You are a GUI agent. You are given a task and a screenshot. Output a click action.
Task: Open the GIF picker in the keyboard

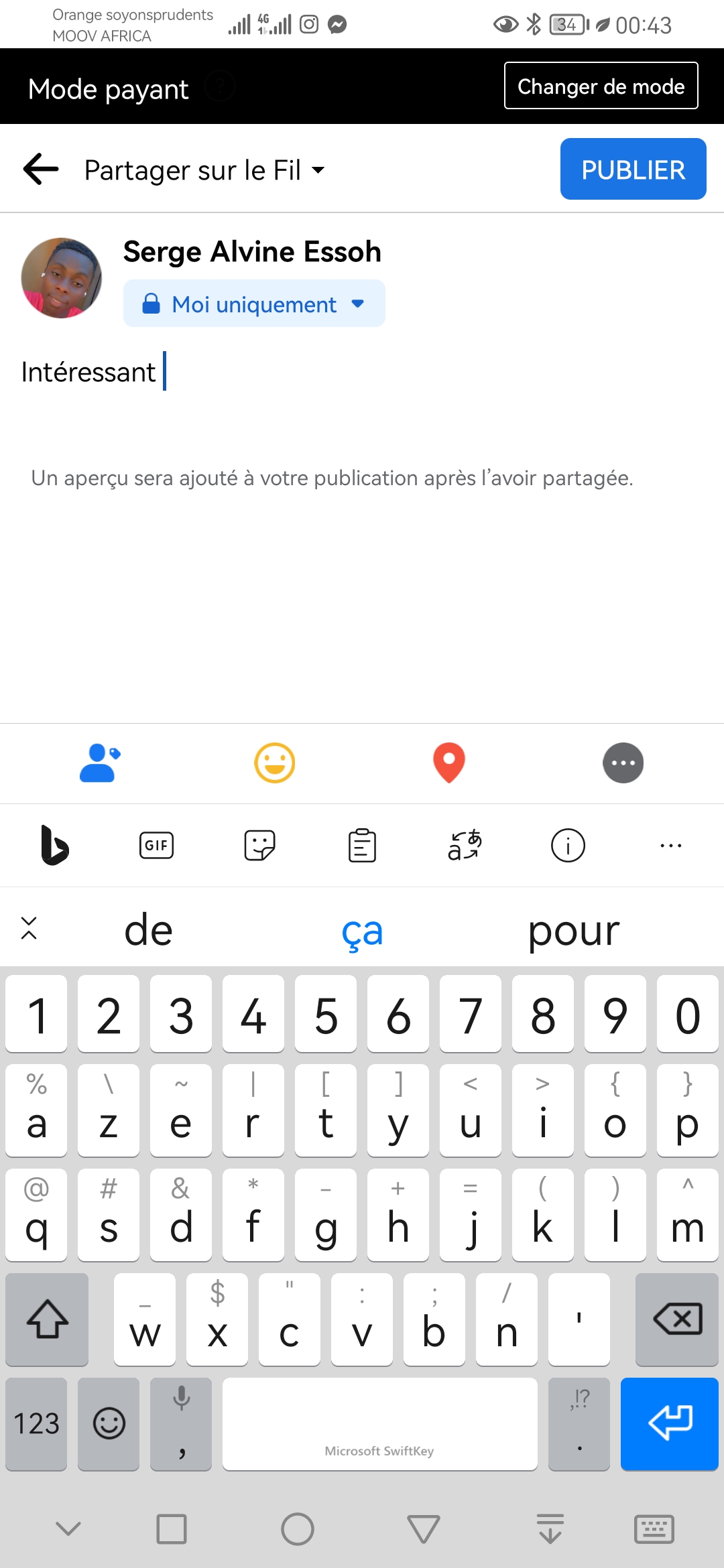(156, 846)
